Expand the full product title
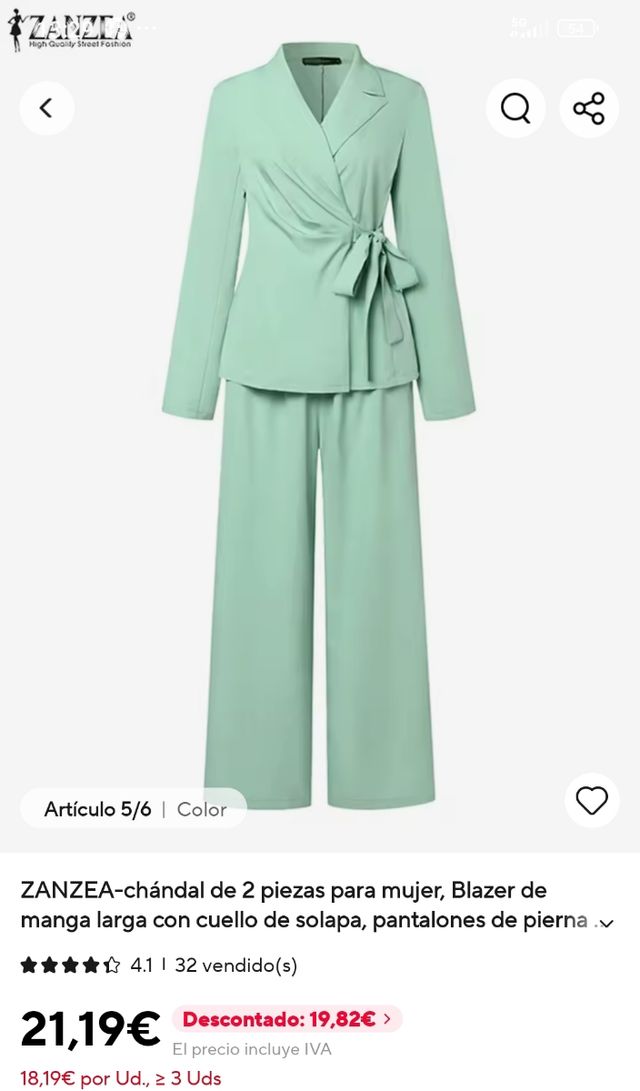The image size is (640, 1091). (603, 923)
